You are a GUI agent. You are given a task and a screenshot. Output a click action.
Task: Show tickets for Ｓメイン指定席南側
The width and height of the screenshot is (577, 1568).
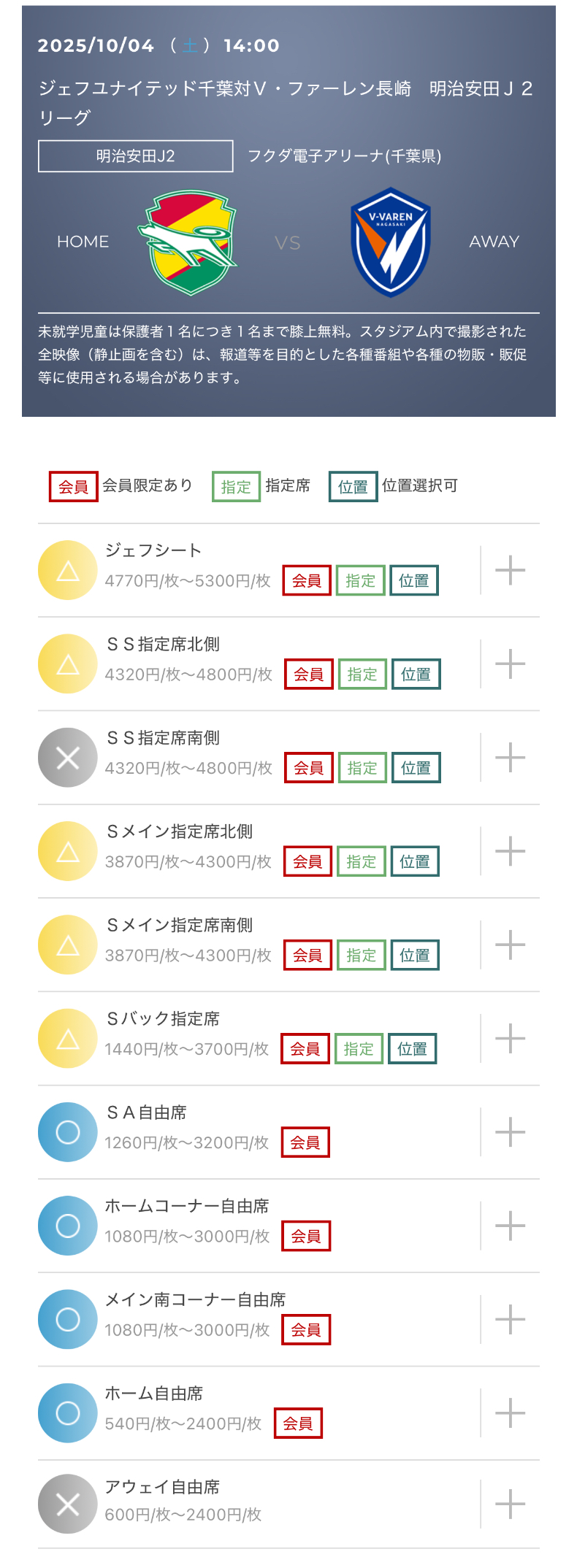[x=510, y=945]
